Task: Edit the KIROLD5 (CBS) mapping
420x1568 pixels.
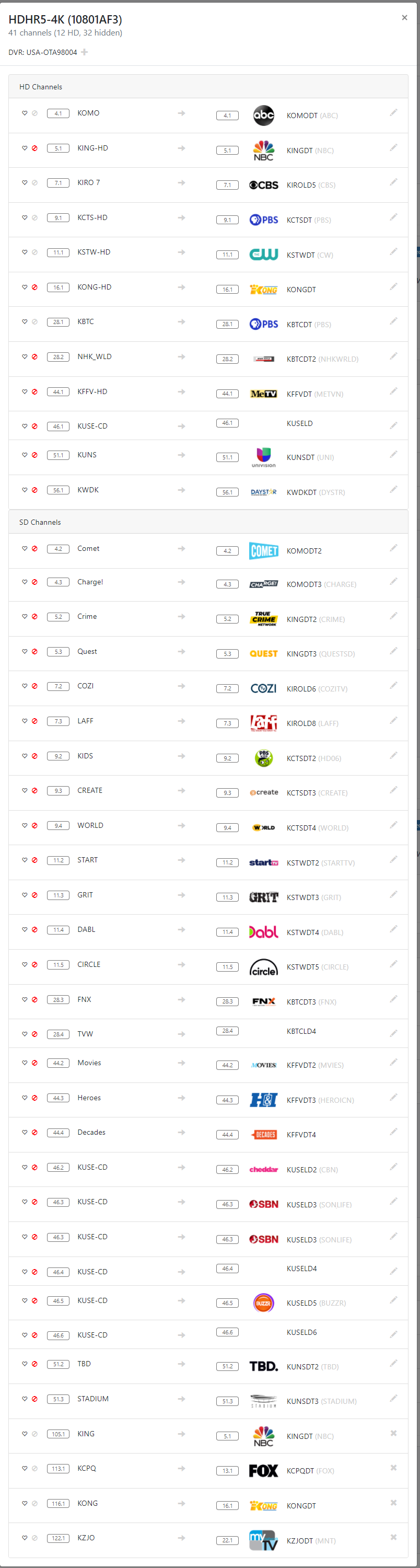Action: click(x=393, y=182)
